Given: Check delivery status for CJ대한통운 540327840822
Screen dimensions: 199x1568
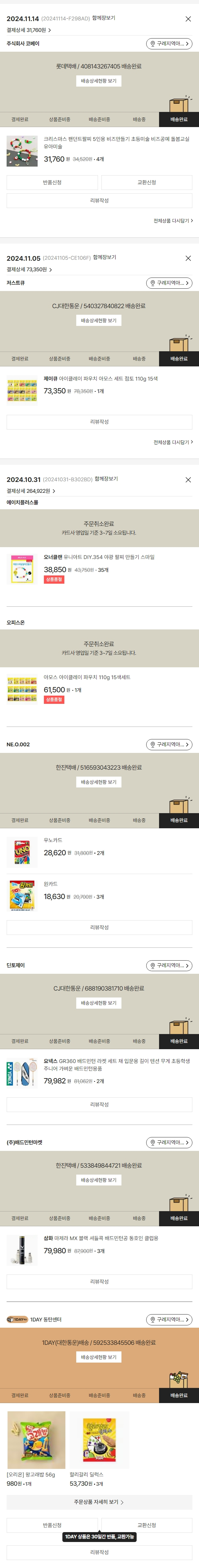Looking at the screenshot, I should tap(99, 321).
